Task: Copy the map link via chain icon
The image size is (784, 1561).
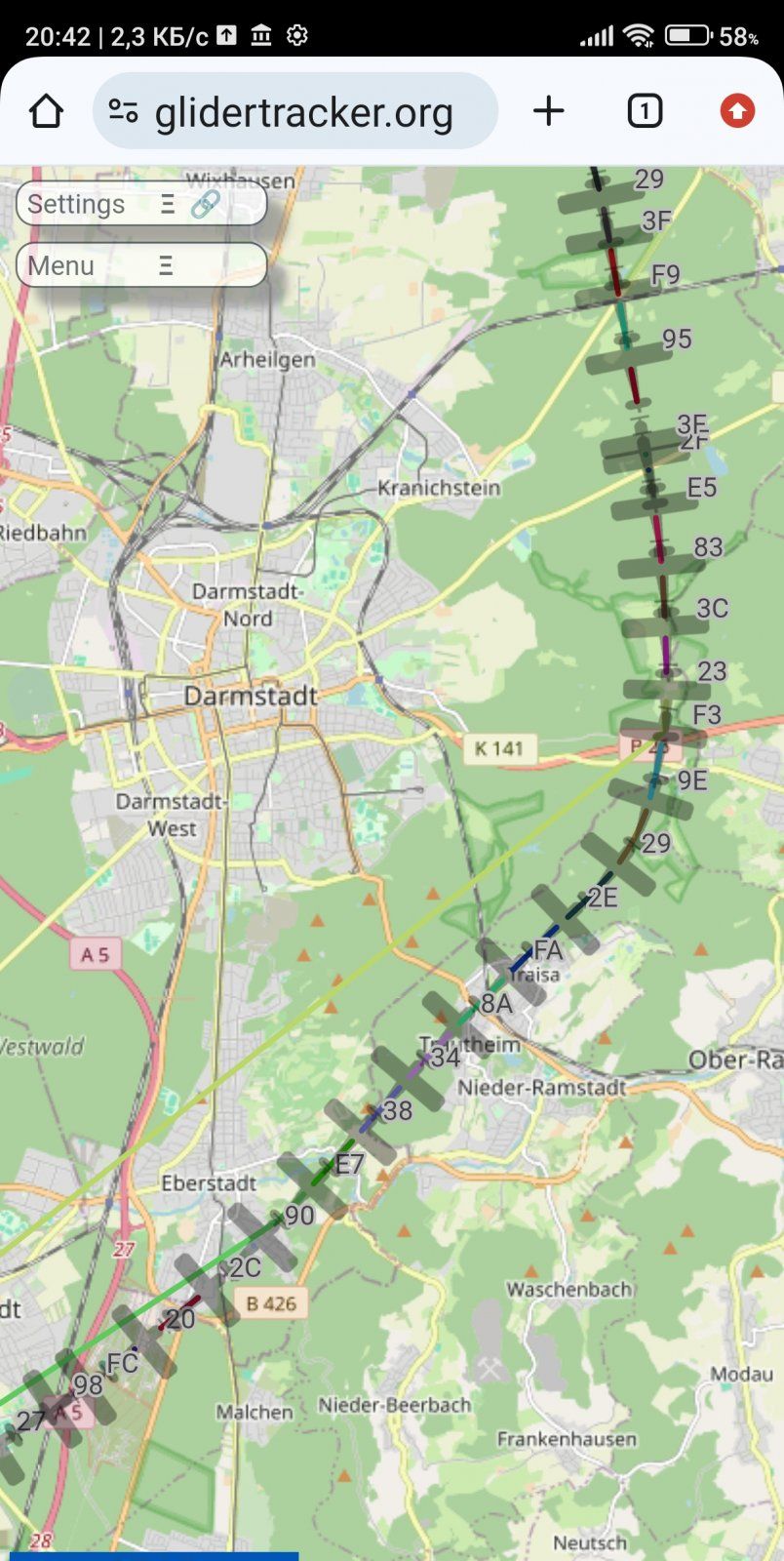Action: click(x=205, y=204)
